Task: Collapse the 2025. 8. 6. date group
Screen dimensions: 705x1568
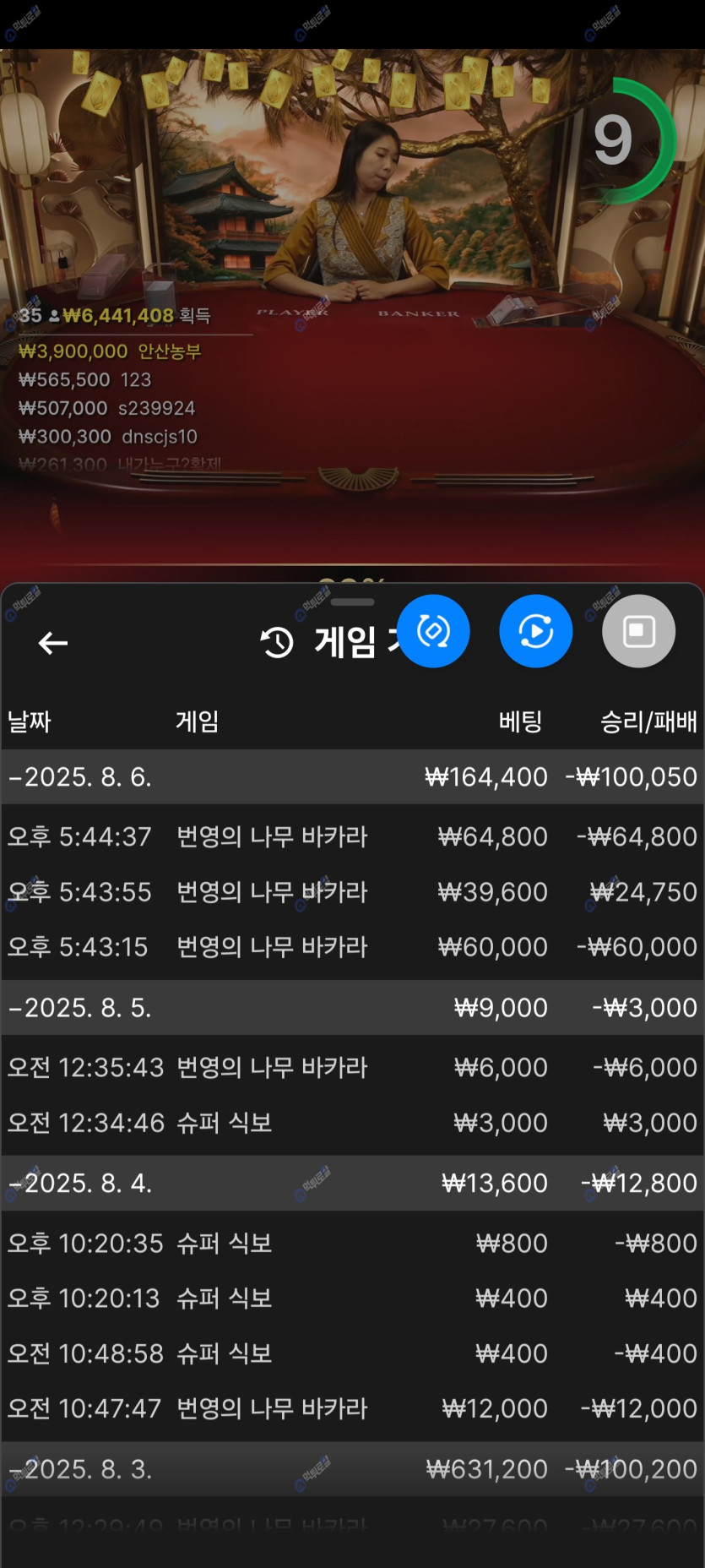Action: [80, 776]
